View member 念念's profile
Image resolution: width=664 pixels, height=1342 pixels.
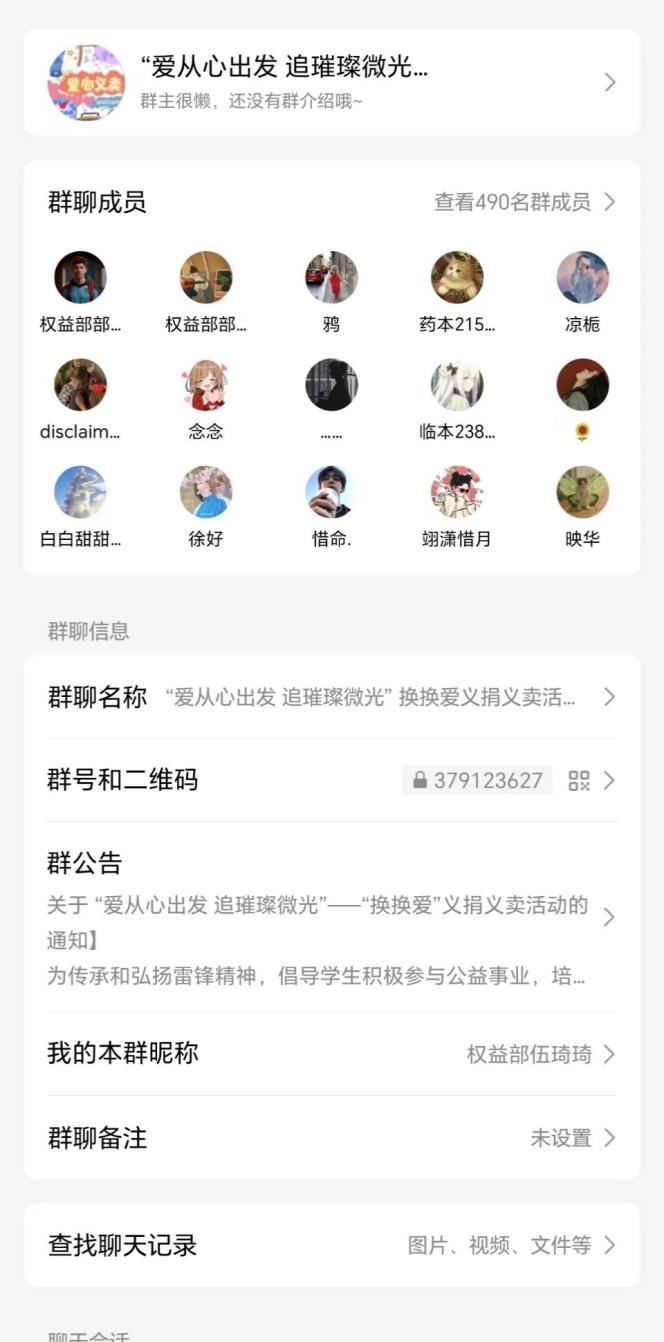click(x=206, y=386)
